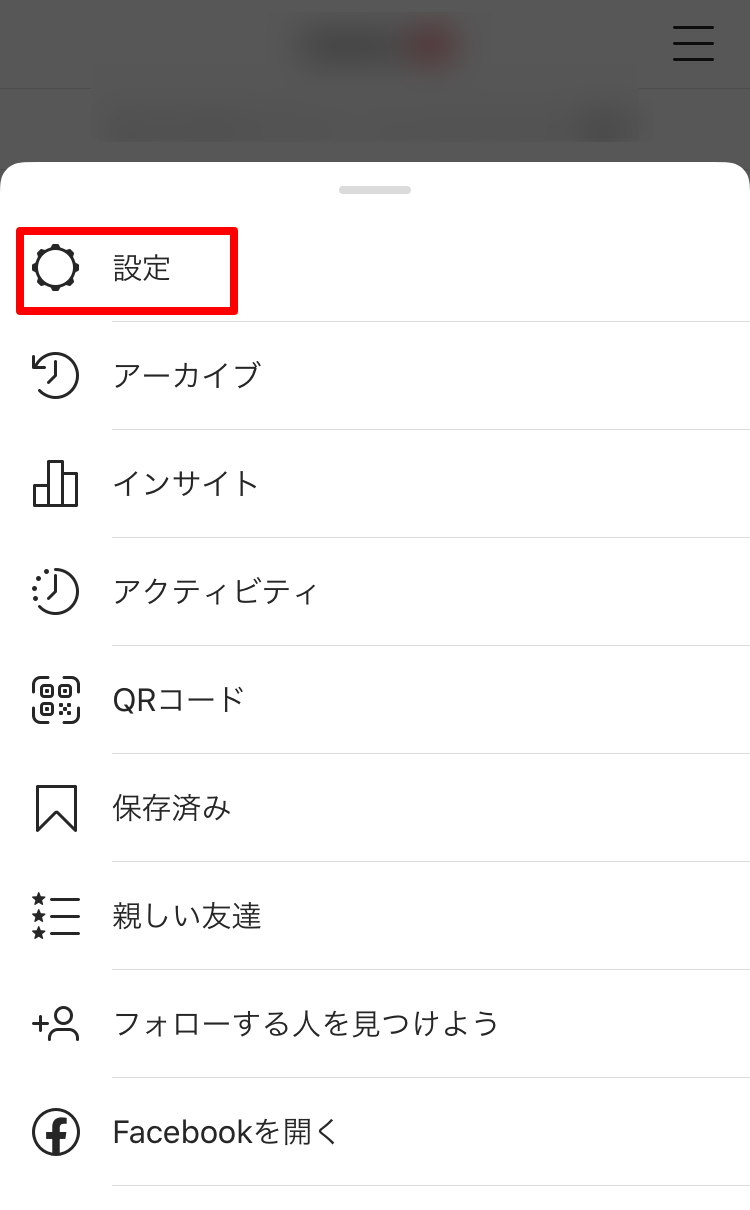Open the アーカイブ archive row

tap(375, 376)
